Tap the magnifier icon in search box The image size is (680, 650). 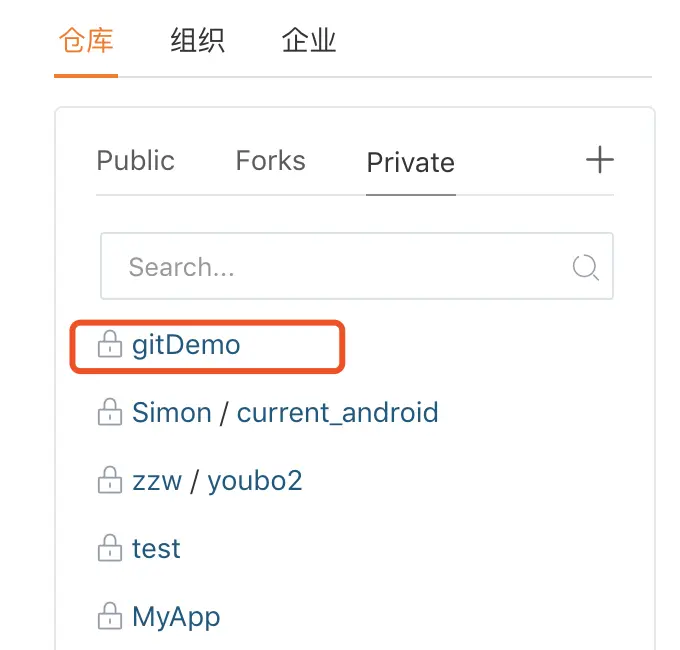pyautogui.click(x=585, y=267)
